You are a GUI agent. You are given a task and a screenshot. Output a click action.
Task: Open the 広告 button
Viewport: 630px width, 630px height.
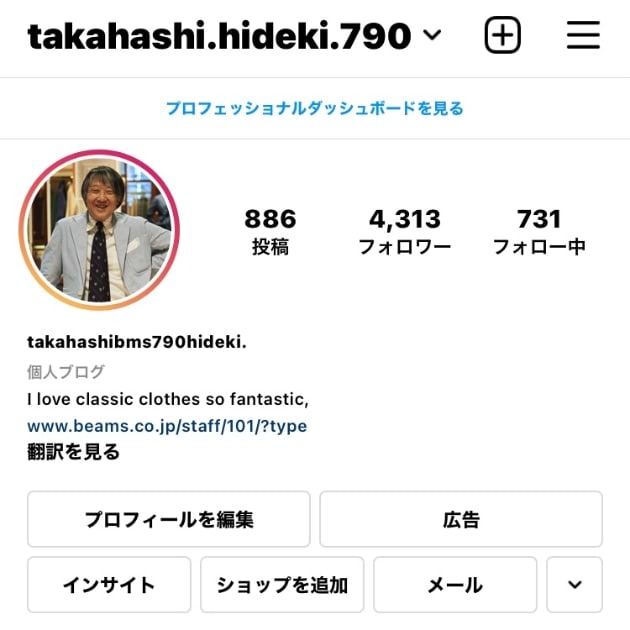(x=461, y=519)
